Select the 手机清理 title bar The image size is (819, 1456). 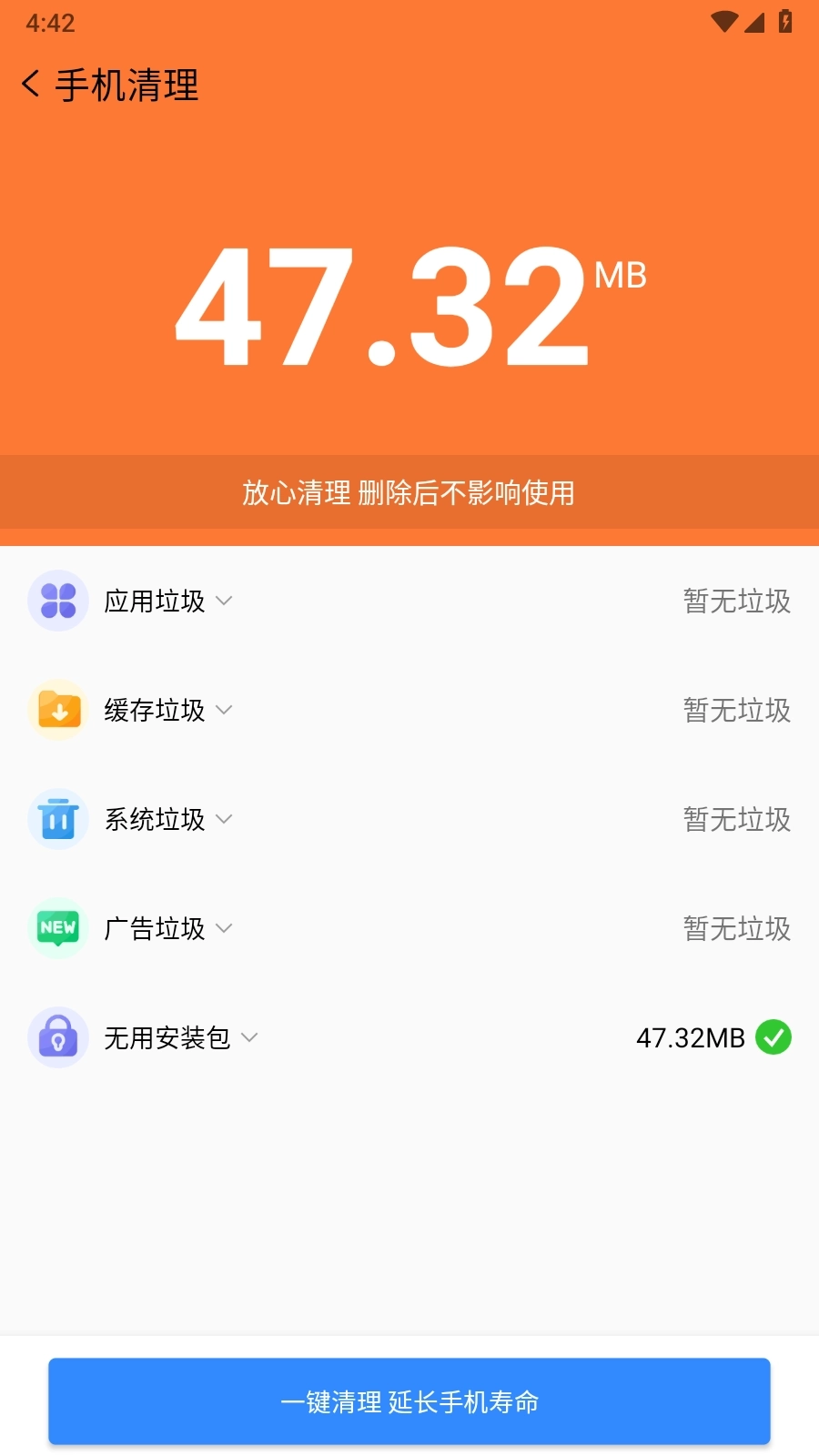125,84
